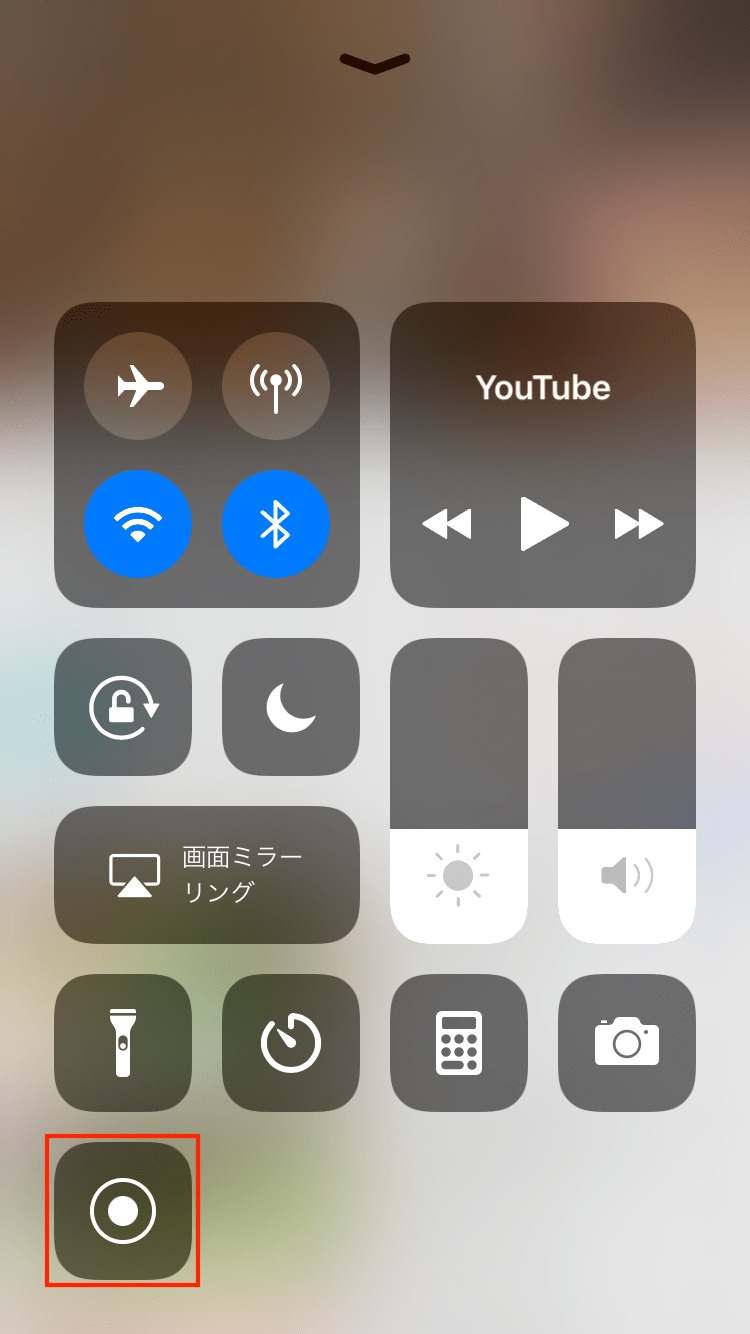Turn on Do Not Disturb moon
The image size is (750, 1334).
[x=291, y=707]
